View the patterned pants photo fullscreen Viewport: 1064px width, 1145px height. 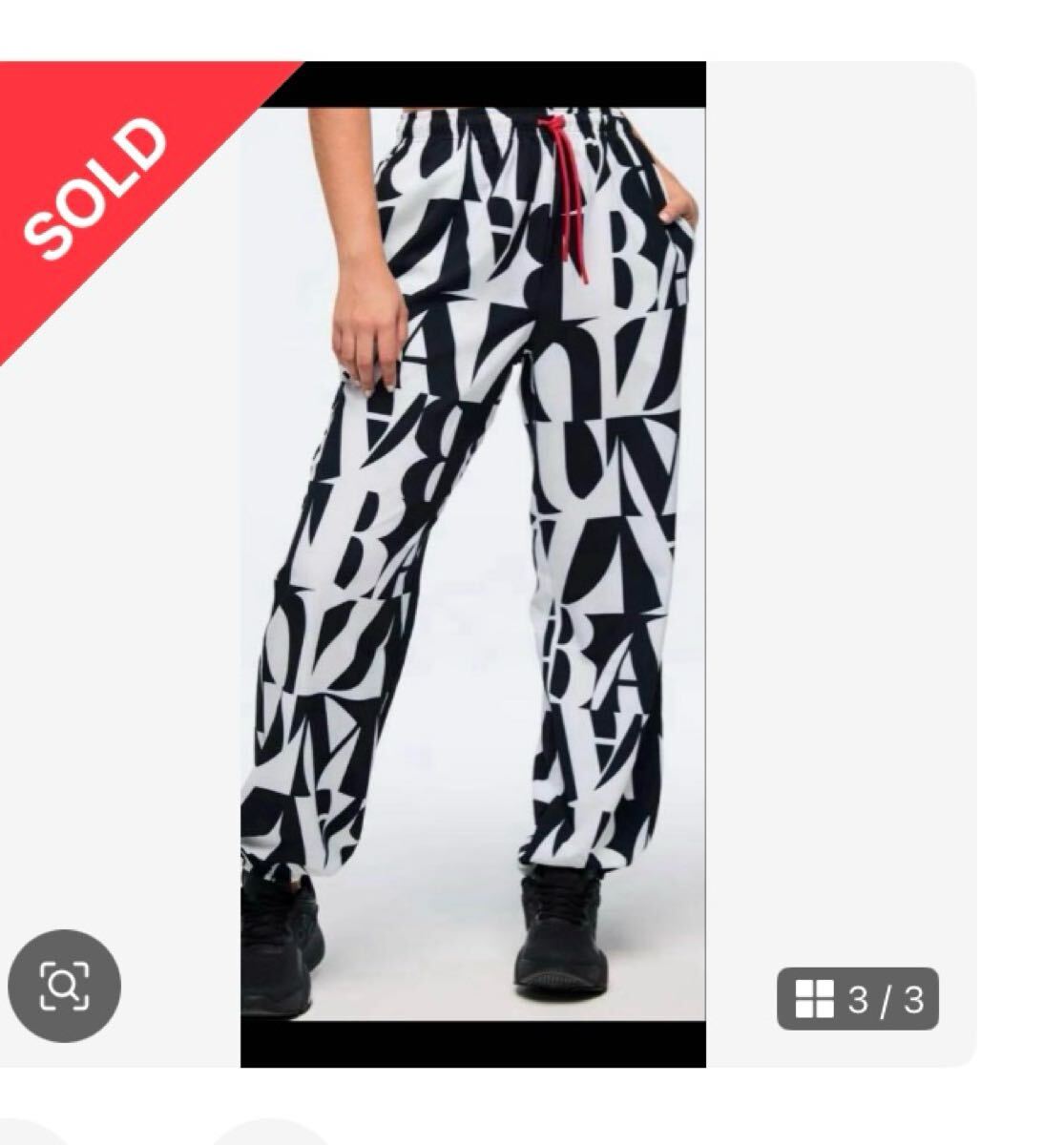tap(472, 563)
